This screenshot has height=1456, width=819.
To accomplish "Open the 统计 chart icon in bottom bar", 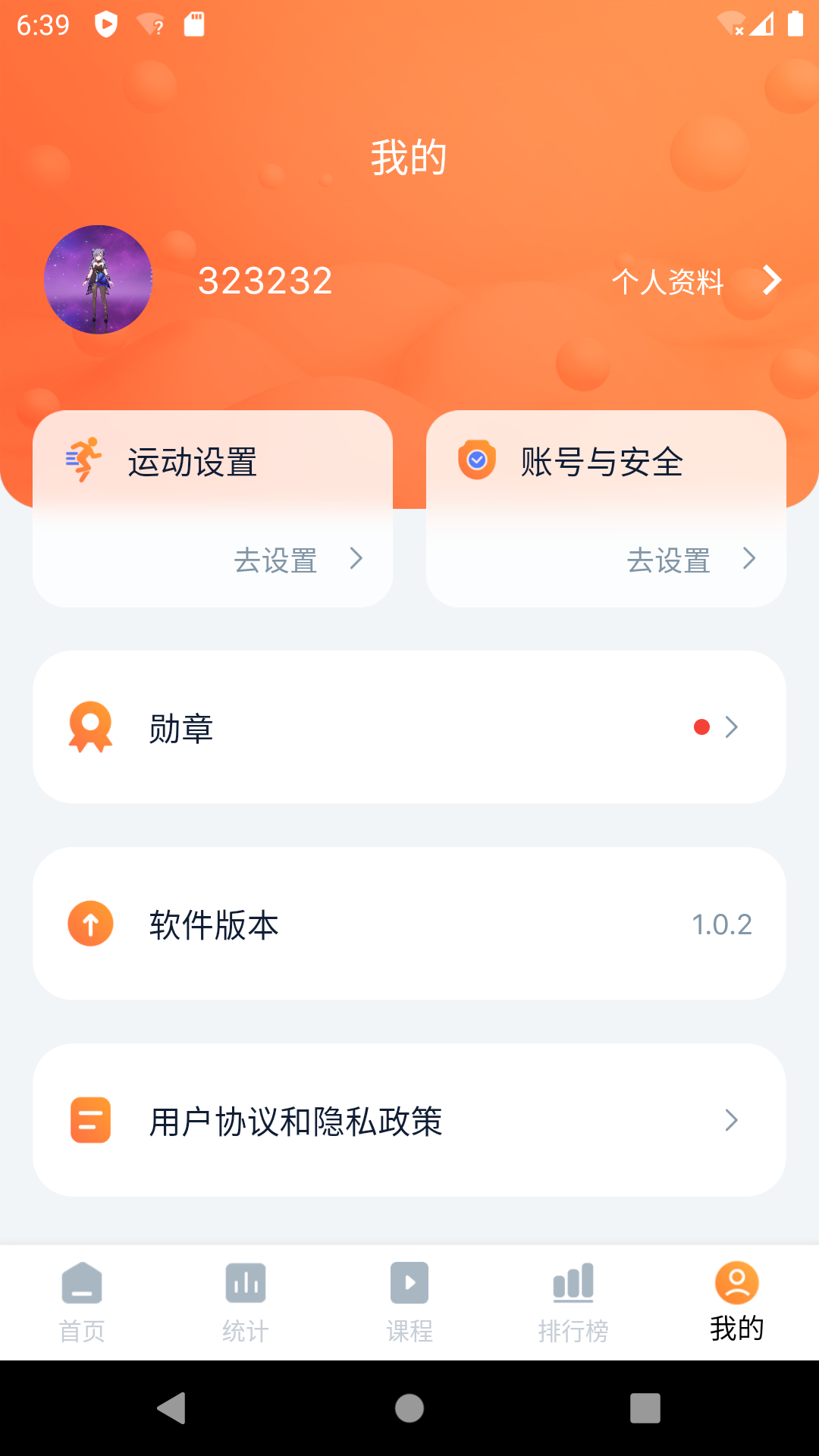I will pos(246,1283).
